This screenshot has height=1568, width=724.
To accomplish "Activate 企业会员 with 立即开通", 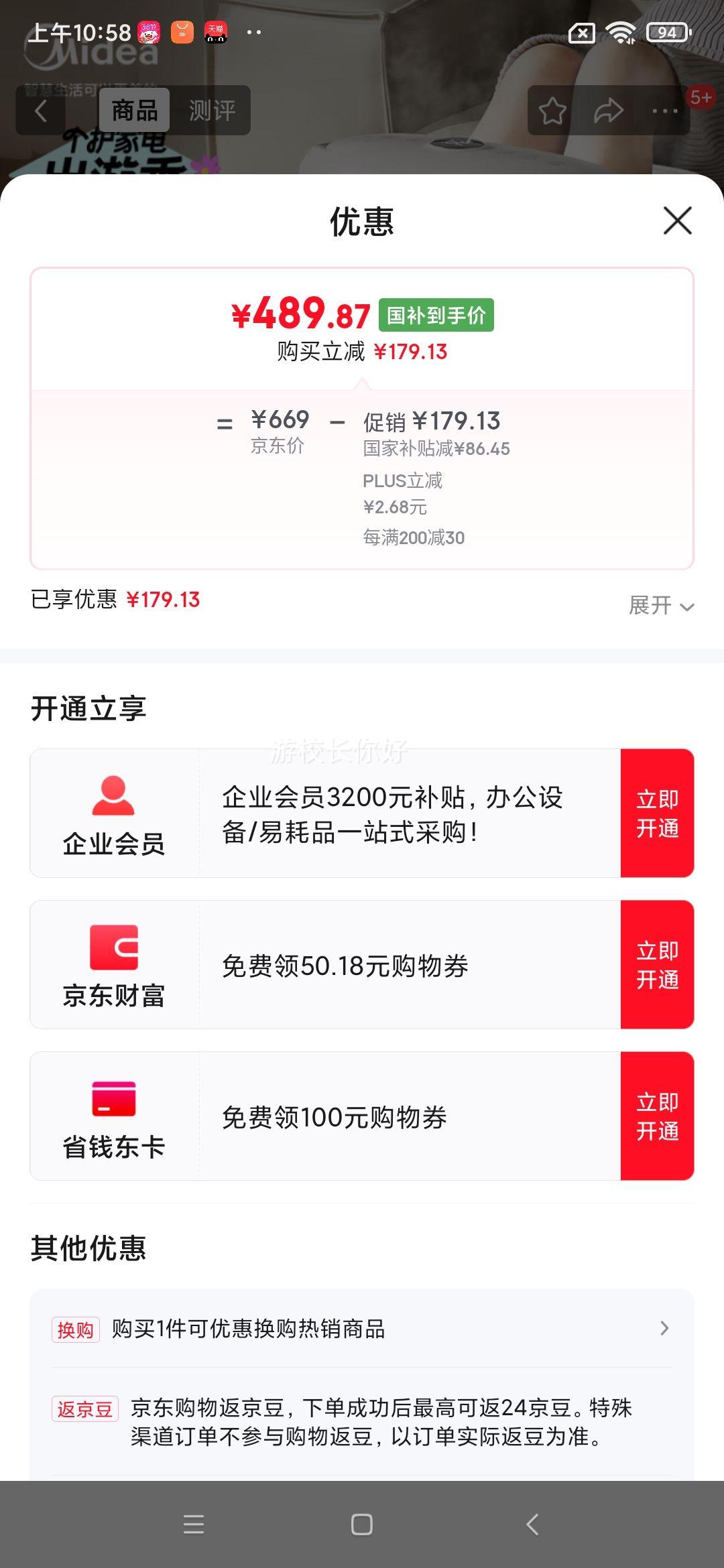I will click(657, 813).
